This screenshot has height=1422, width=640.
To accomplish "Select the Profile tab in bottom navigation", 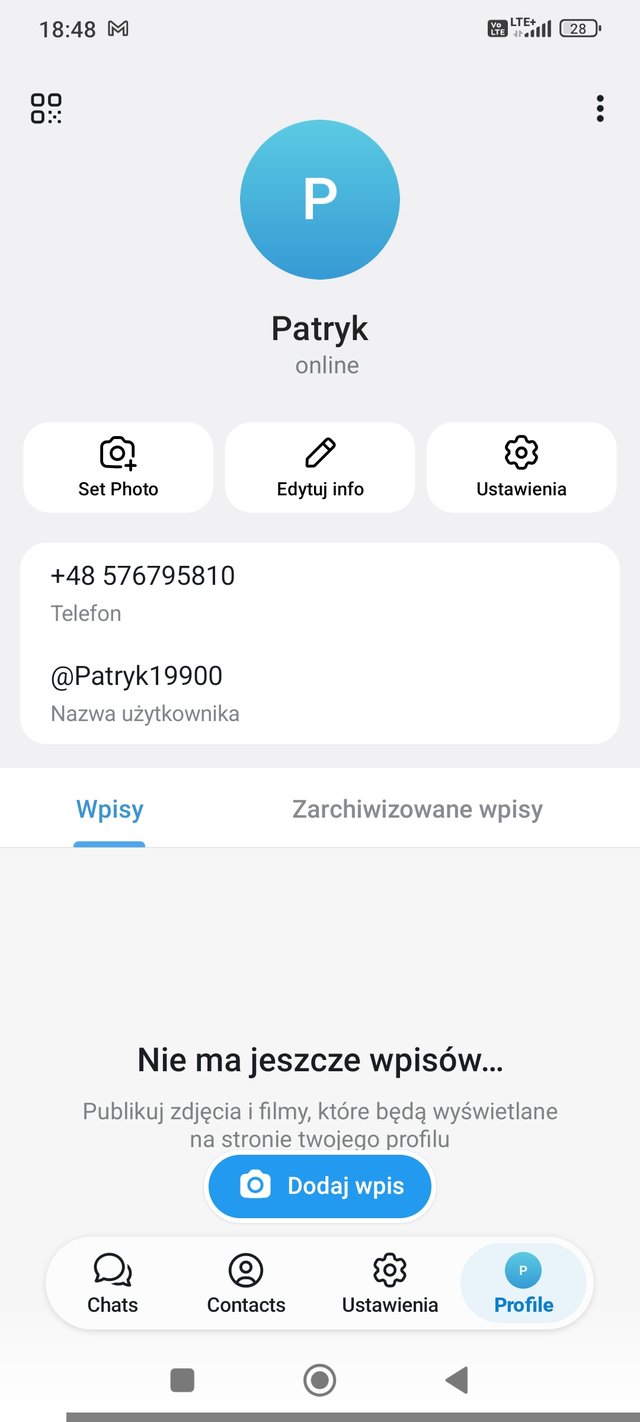I will coord(524,1284).
